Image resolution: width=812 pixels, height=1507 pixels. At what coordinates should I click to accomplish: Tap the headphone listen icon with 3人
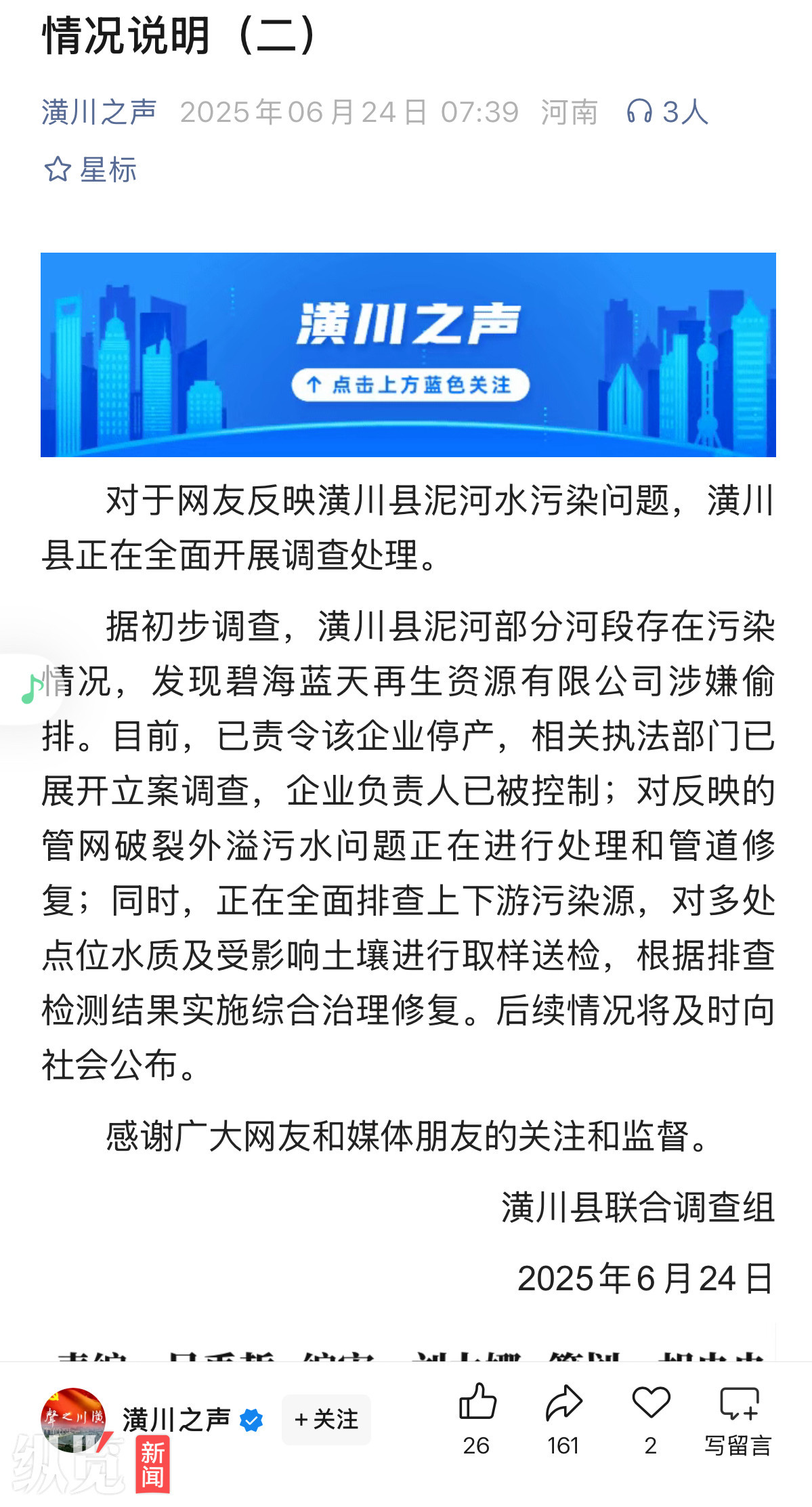pyautogui.click(x=666, y=112)
